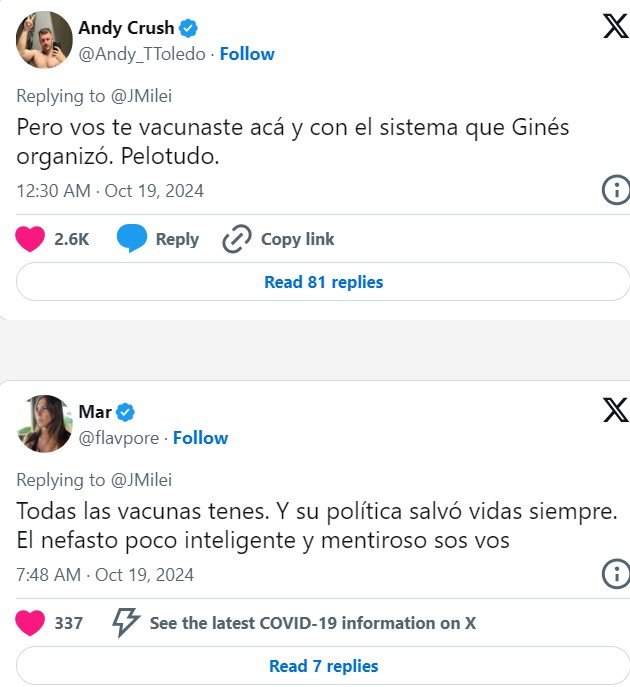
Task: Reply to Andy Crush's tweet
Action: point(158,239)
